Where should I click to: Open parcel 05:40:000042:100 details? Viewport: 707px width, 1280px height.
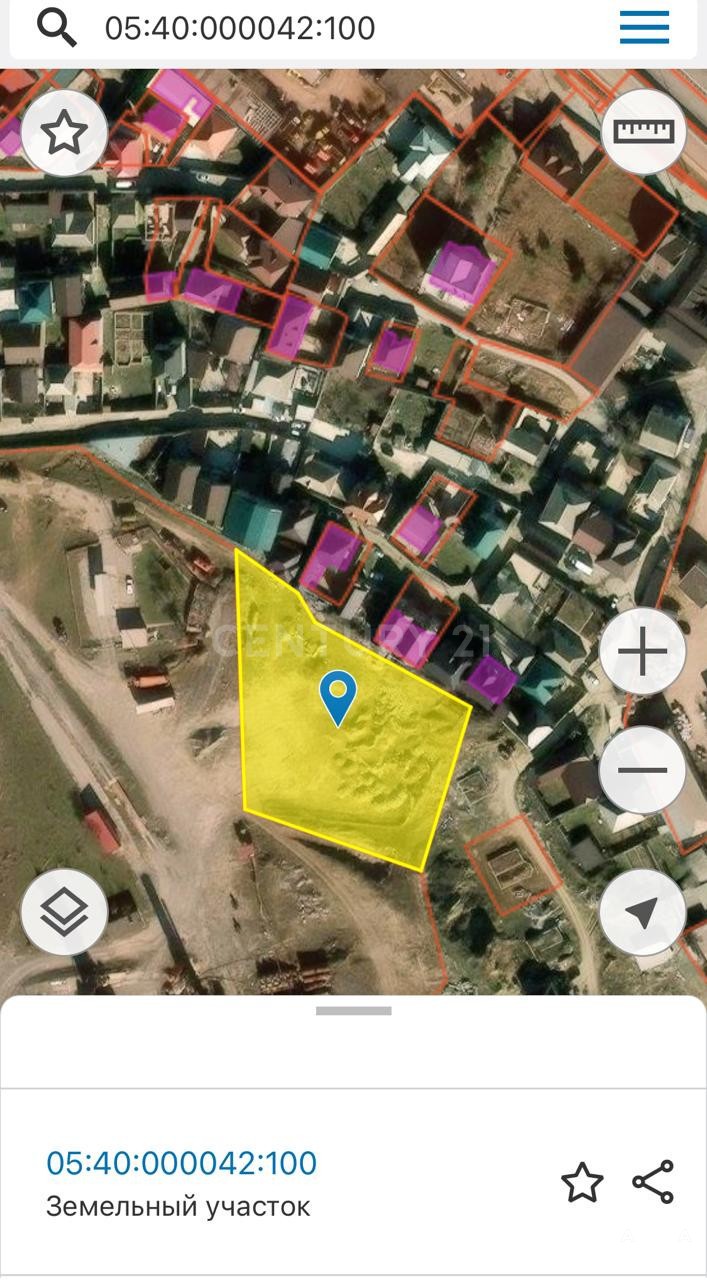tap(181, 1163)
